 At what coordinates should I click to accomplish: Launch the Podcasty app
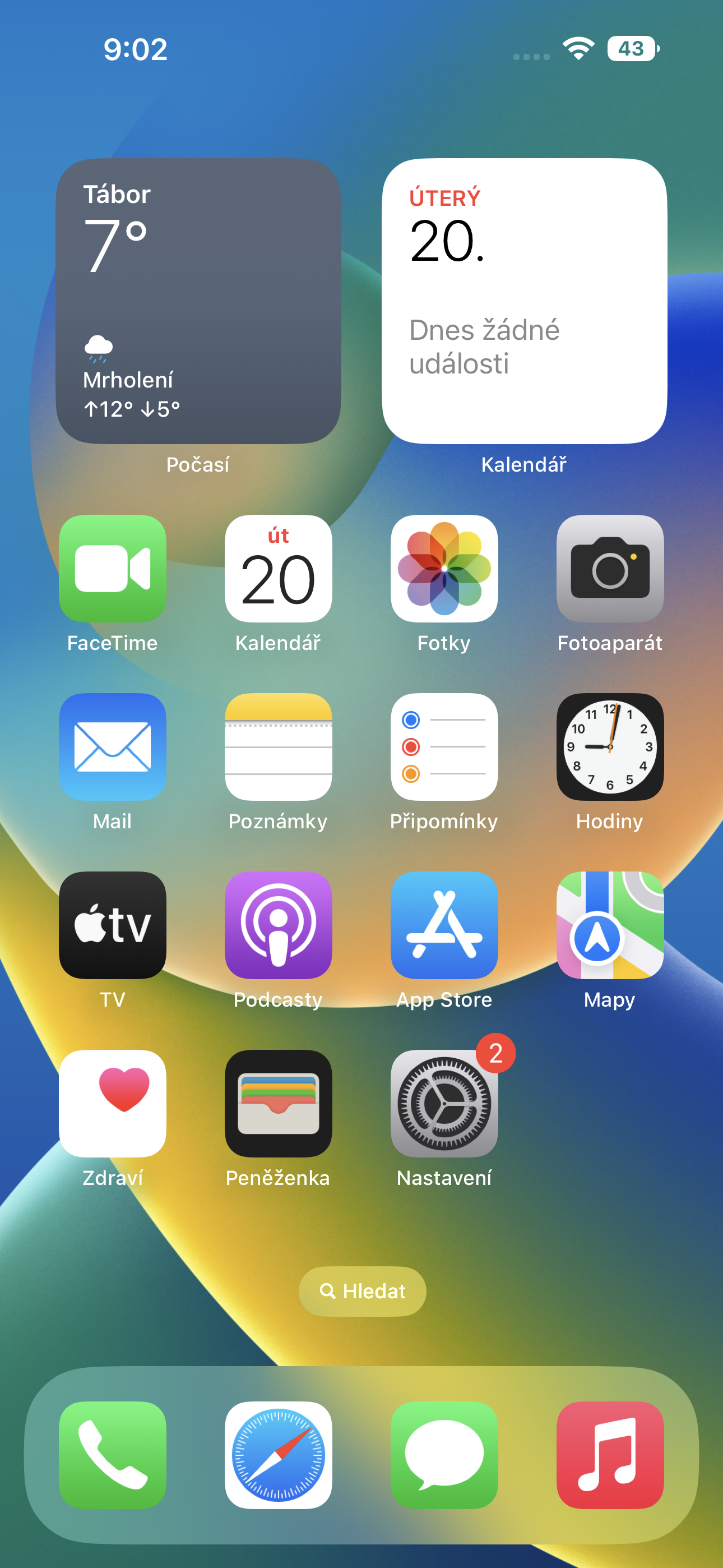pyautogui.click(x=278, y=925)
